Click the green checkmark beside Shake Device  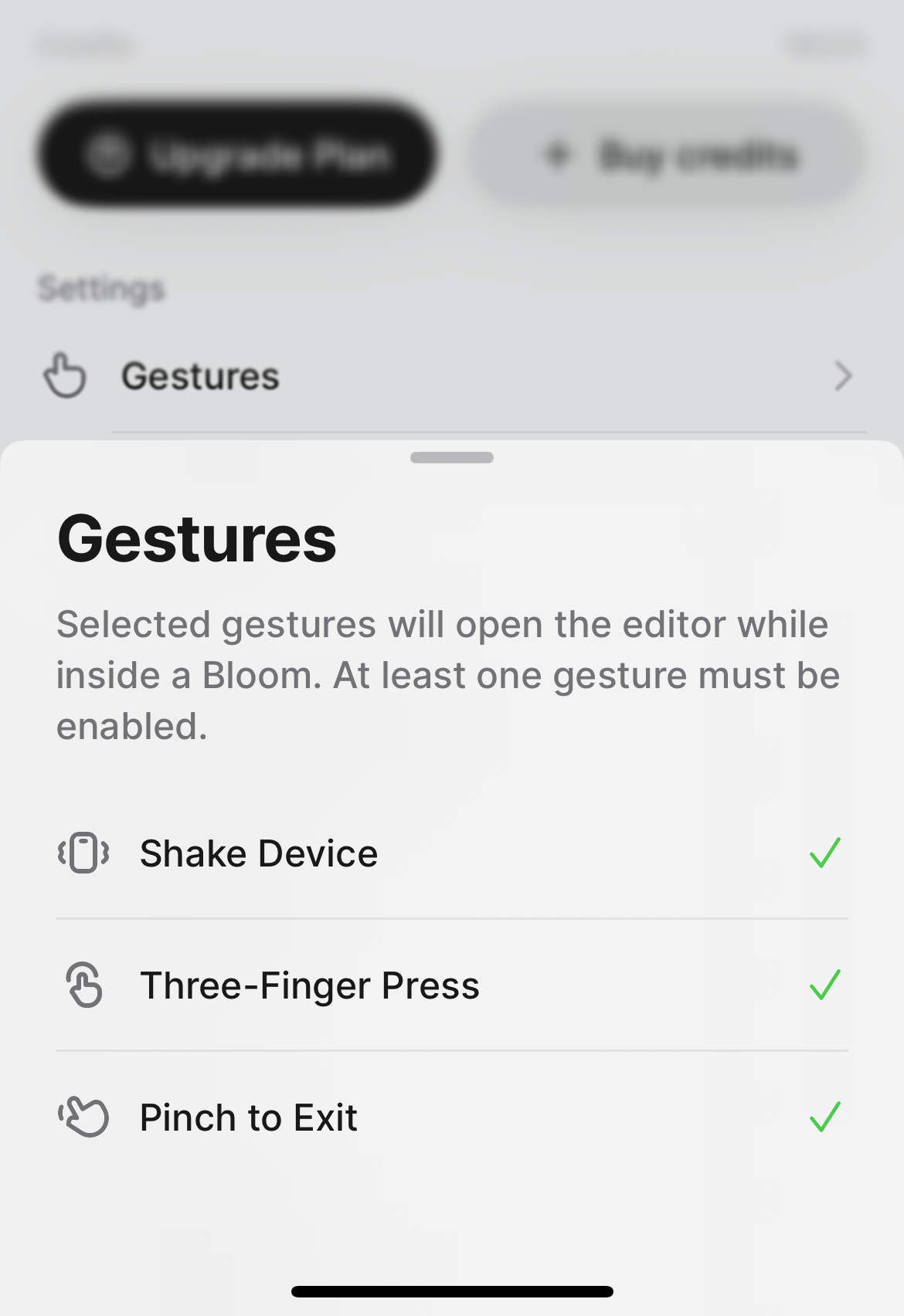point(825,852)
